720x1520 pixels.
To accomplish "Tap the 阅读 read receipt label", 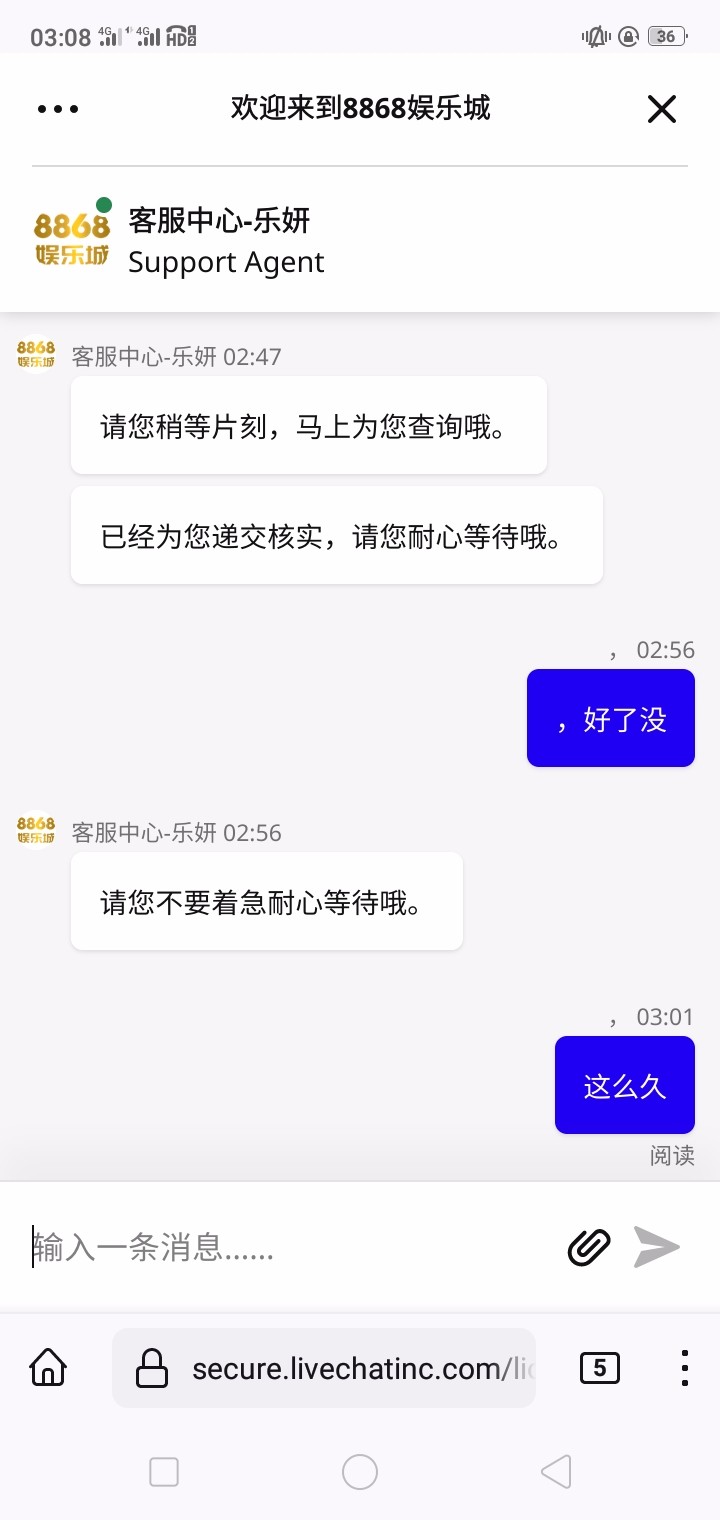I will point(671,1156).
